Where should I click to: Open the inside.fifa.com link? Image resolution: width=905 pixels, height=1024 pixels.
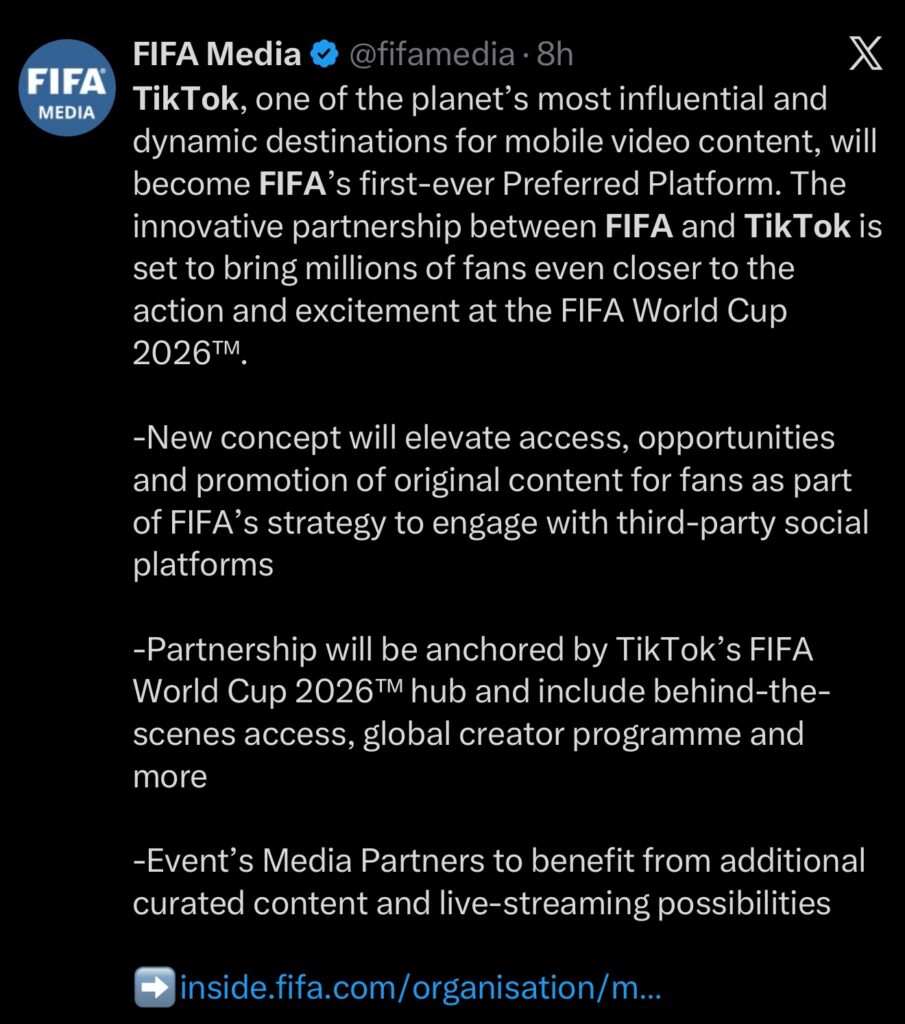(x=420, y=989)
